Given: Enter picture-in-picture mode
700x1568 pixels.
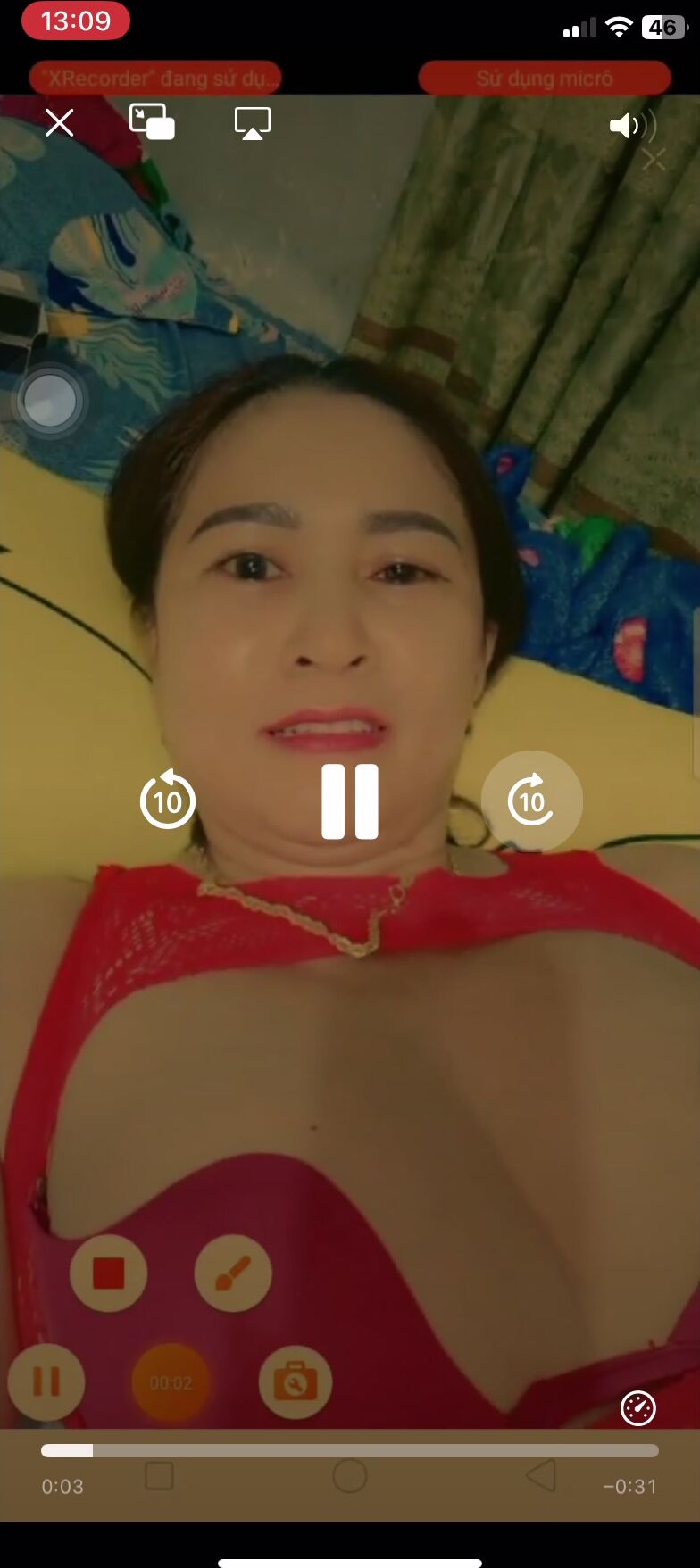Looking at the screenshot, I should pos(152,122).
